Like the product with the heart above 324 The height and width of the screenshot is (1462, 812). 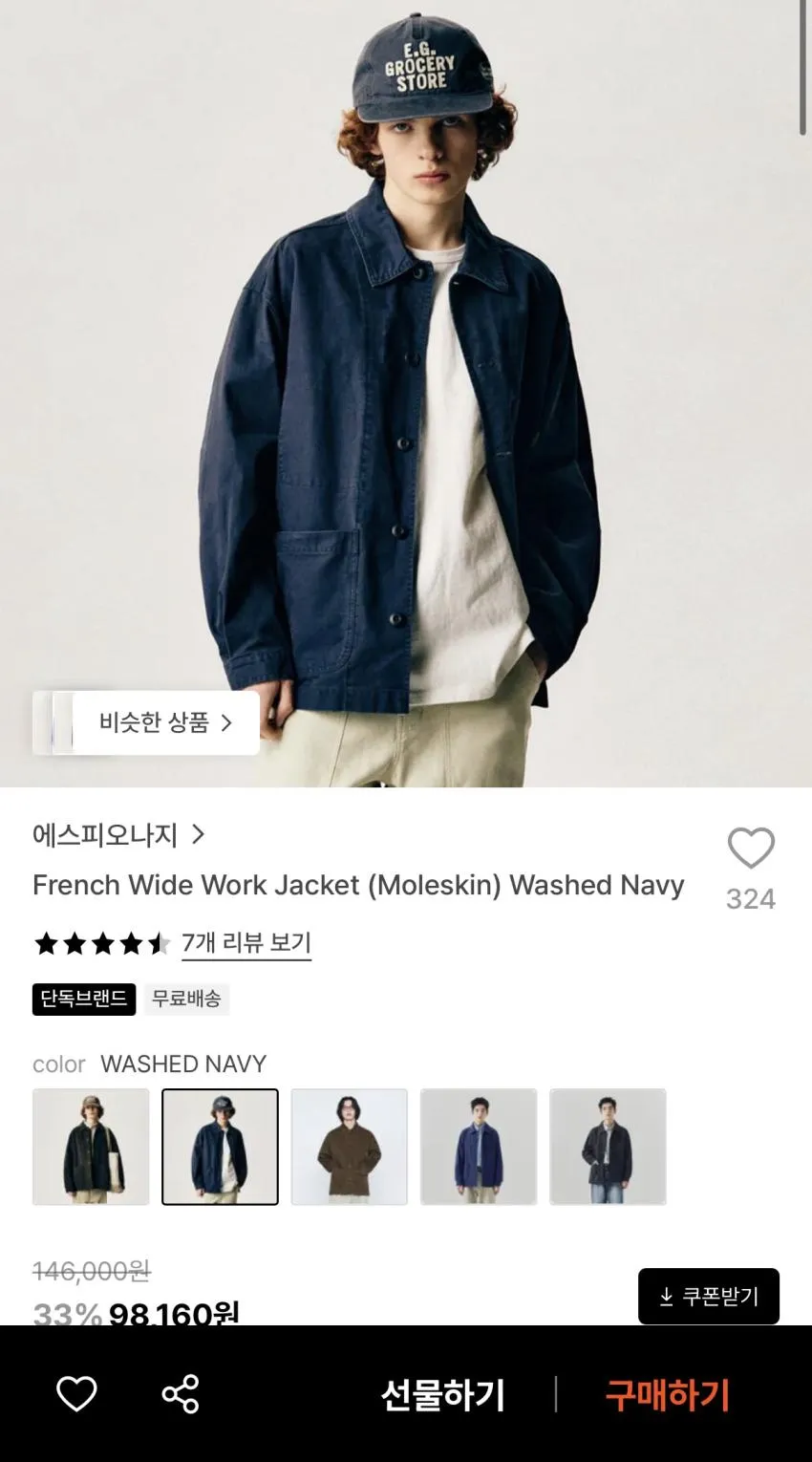[x=751, y=849]
